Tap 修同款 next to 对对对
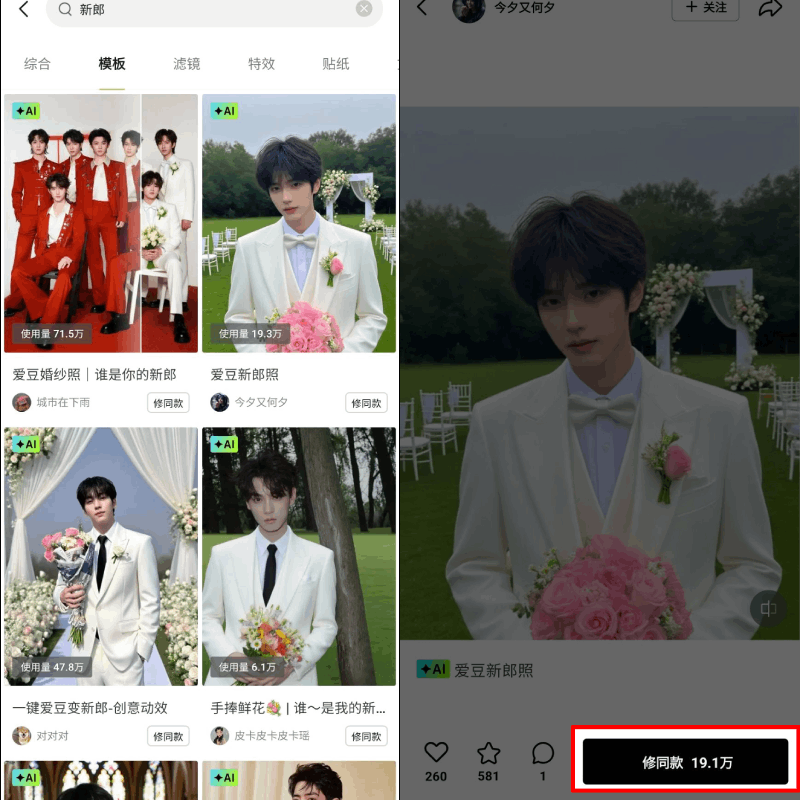 click(x=168, y=736)
